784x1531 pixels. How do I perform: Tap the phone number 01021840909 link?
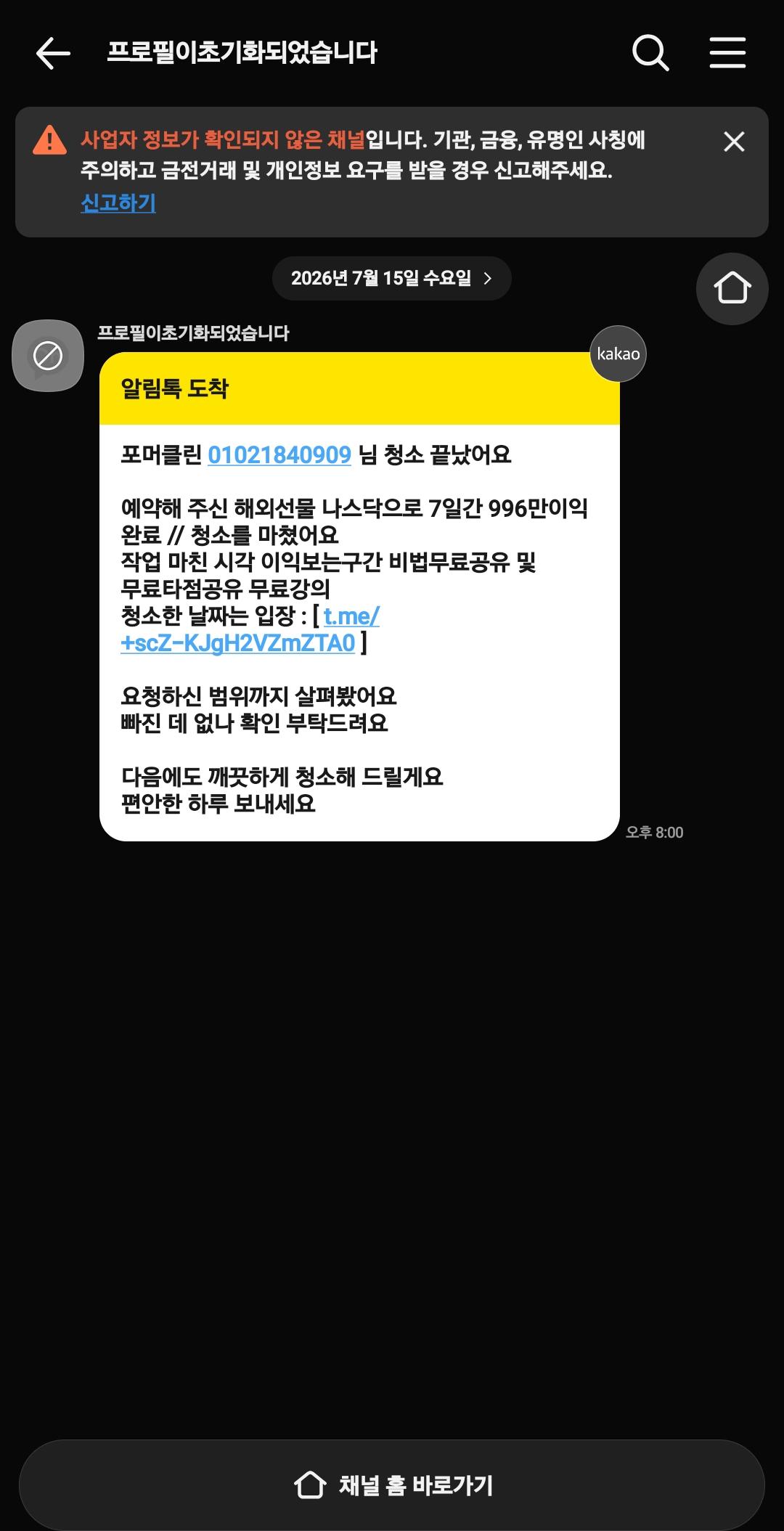pyautogui.click(x=279, y=455)
